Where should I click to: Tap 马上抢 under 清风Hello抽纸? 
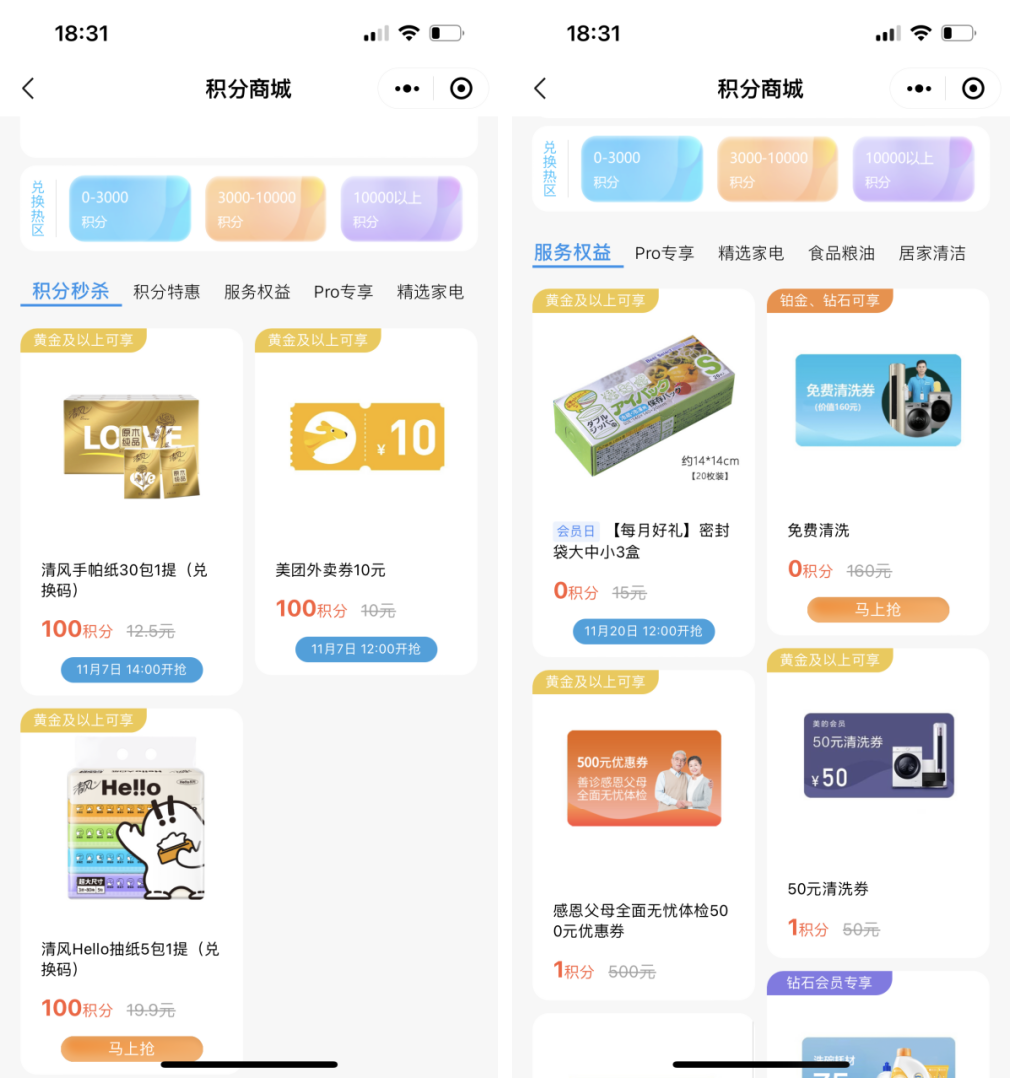point(131,1048)
